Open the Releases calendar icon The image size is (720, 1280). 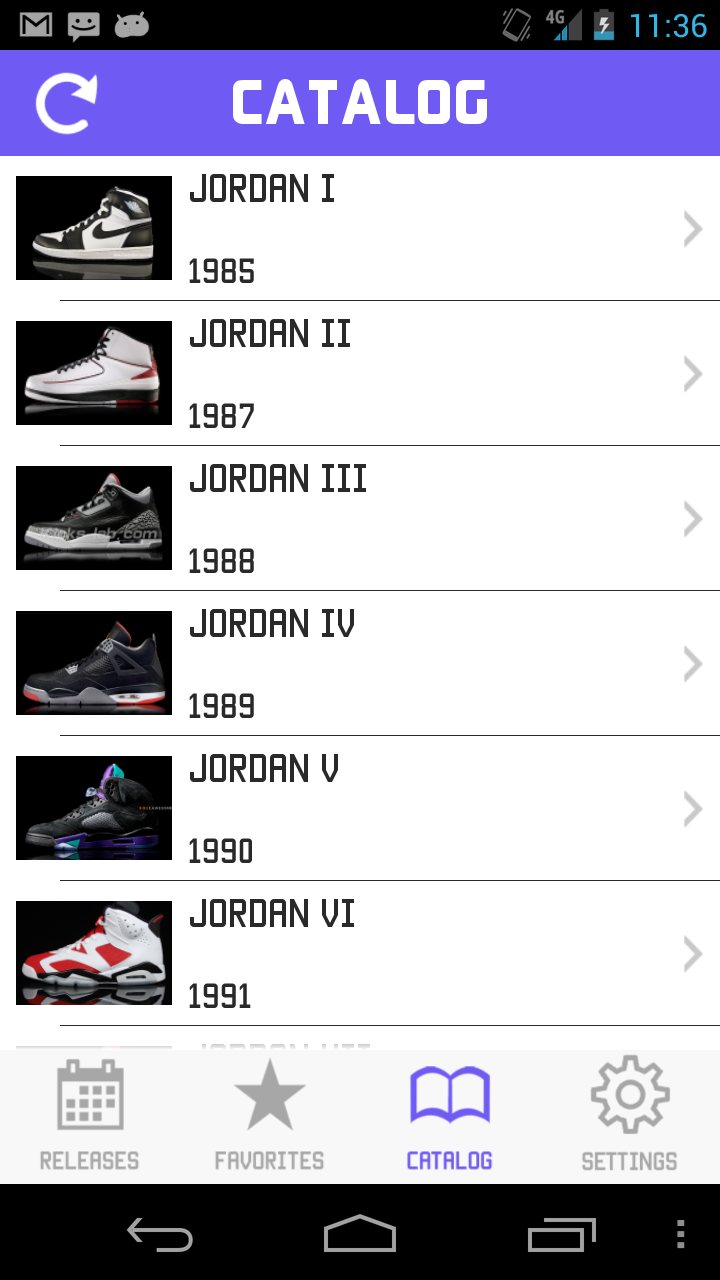click(x=90, y=1095)
